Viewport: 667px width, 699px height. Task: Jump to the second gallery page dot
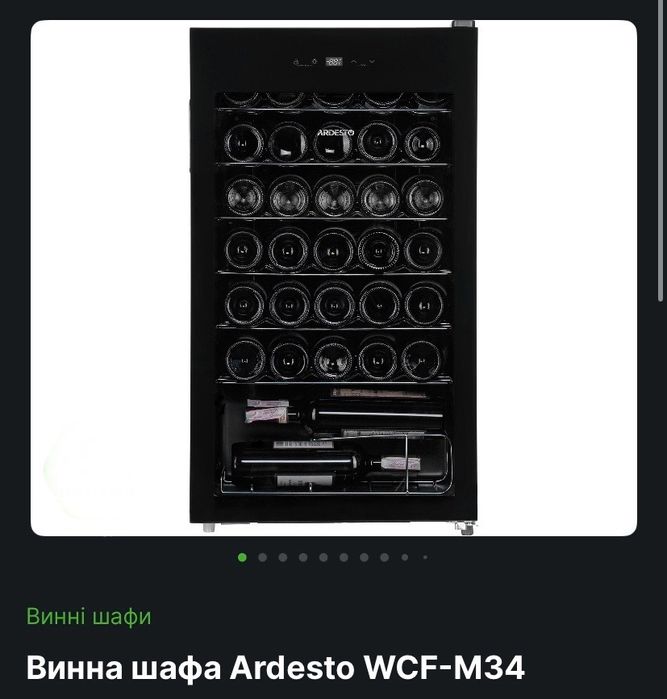click(x=262, y=557)
